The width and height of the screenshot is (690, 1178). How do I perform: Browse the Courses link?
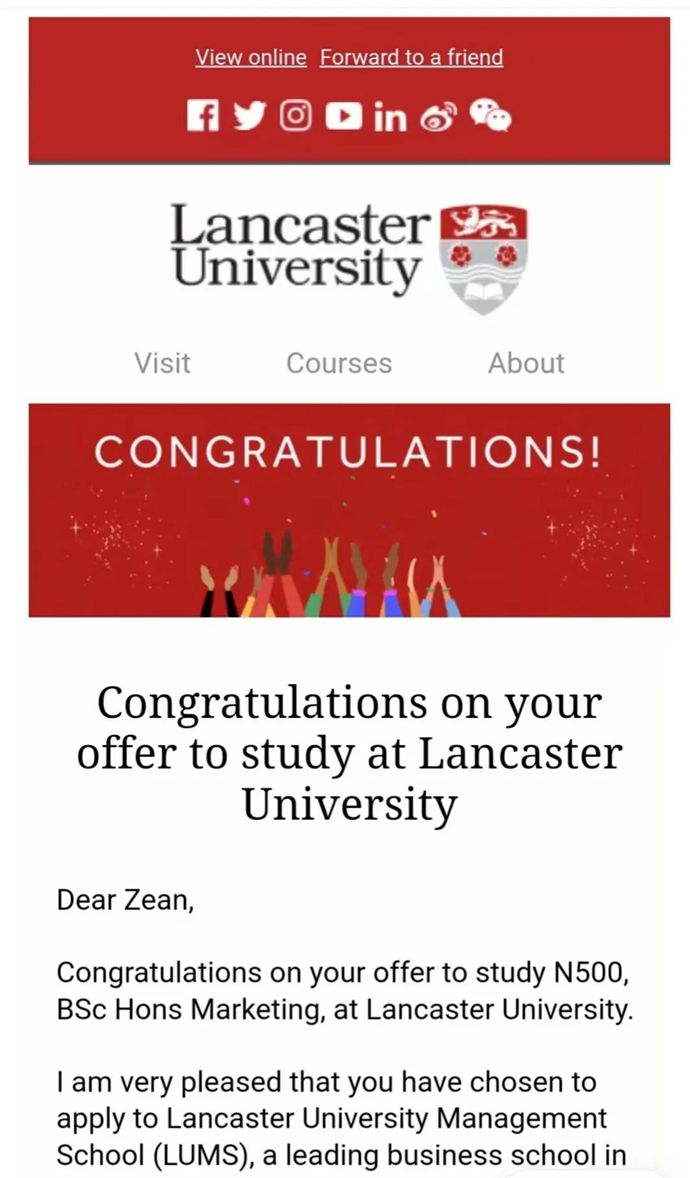pos(339,363)
